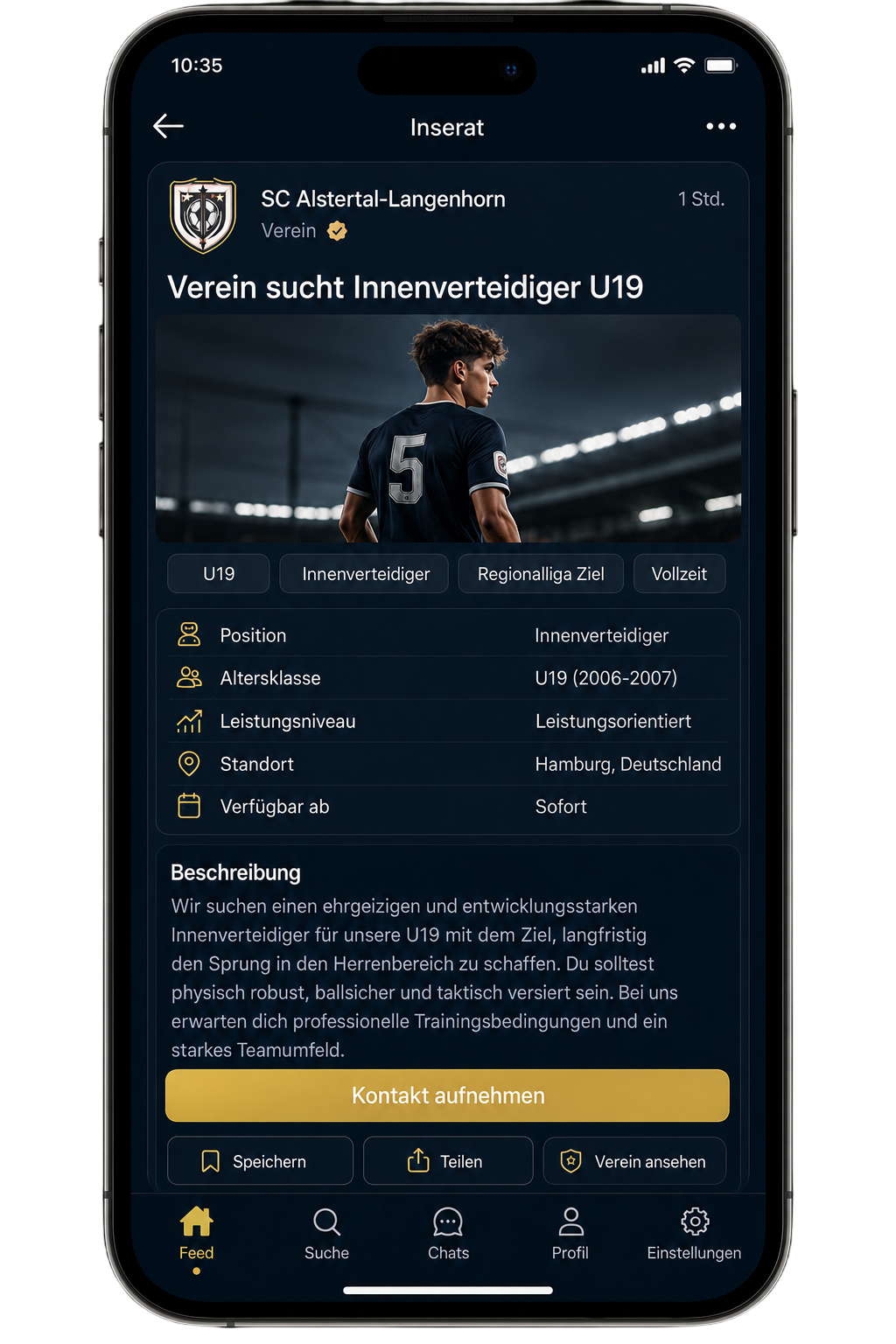
Task: Share the listing via Teilen
Action: (448, 1161)
